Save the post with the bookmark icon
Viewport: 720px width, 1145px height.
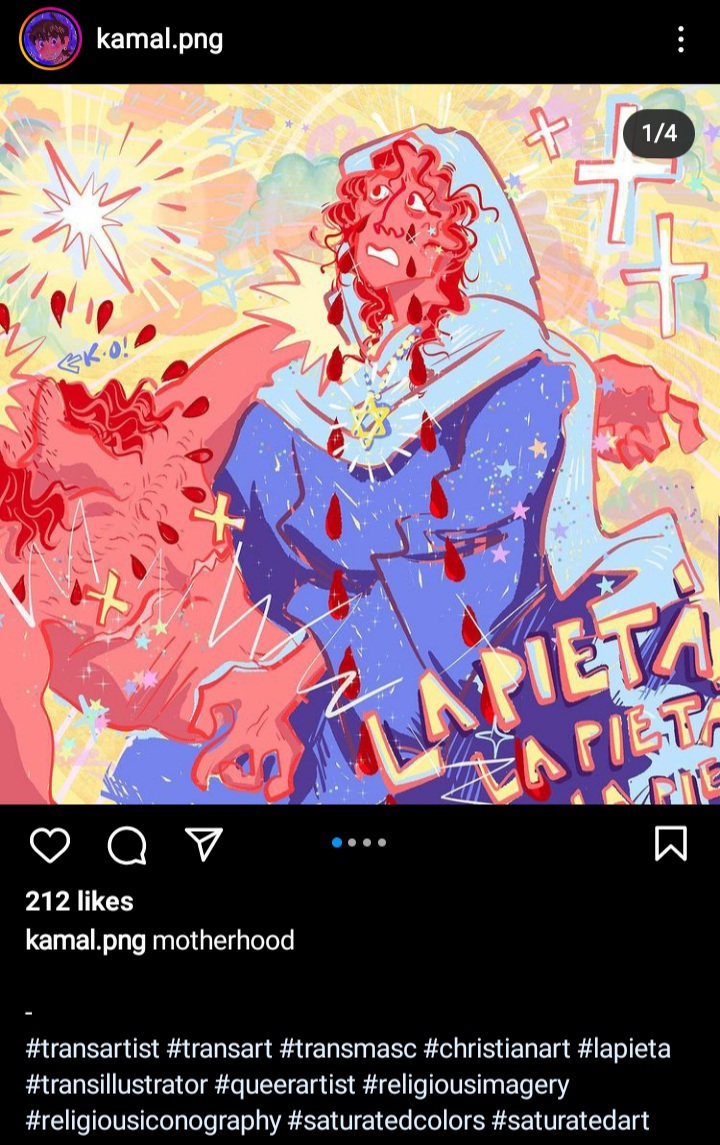tap(670, 844)
